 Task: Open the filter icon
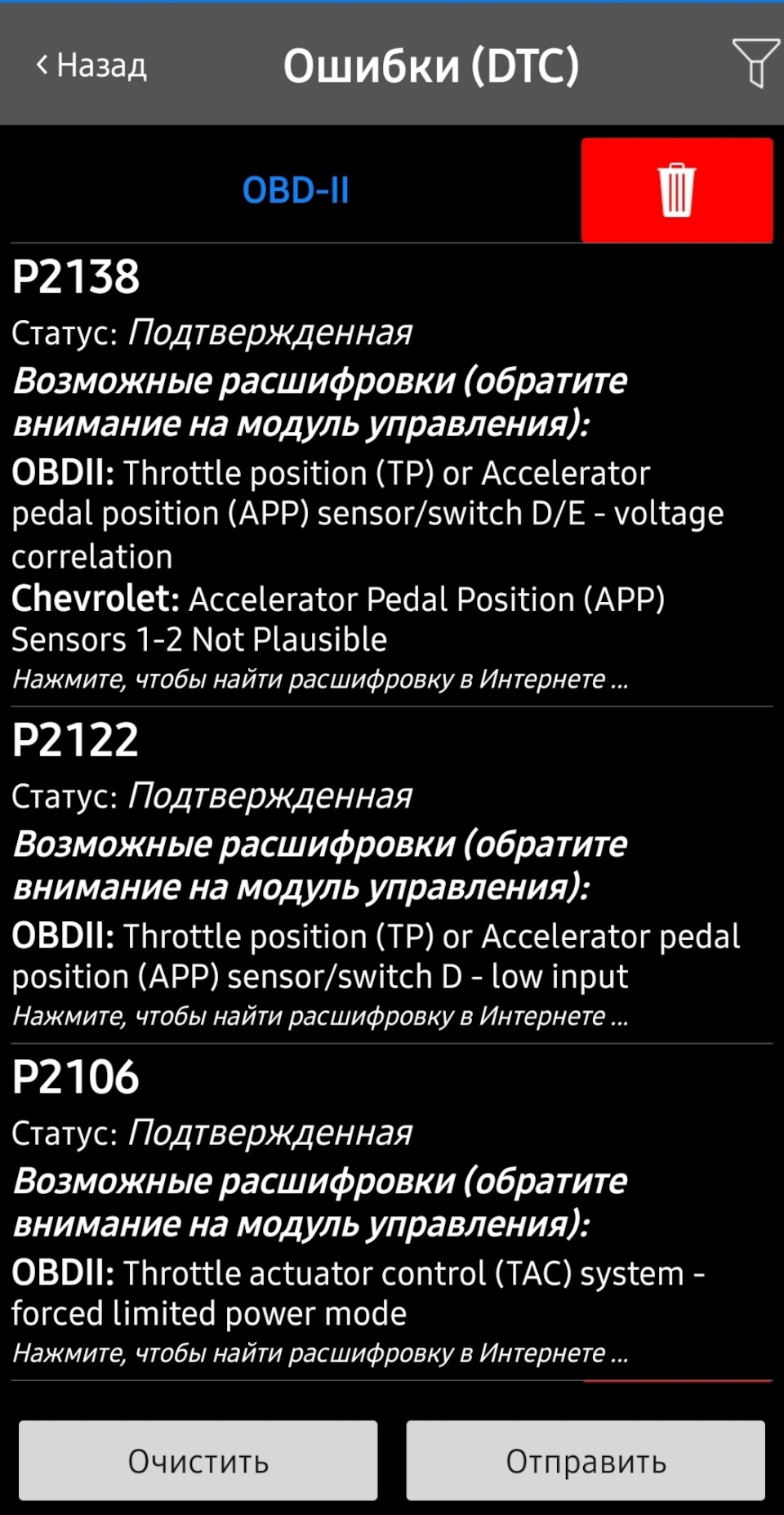(755, 63)
